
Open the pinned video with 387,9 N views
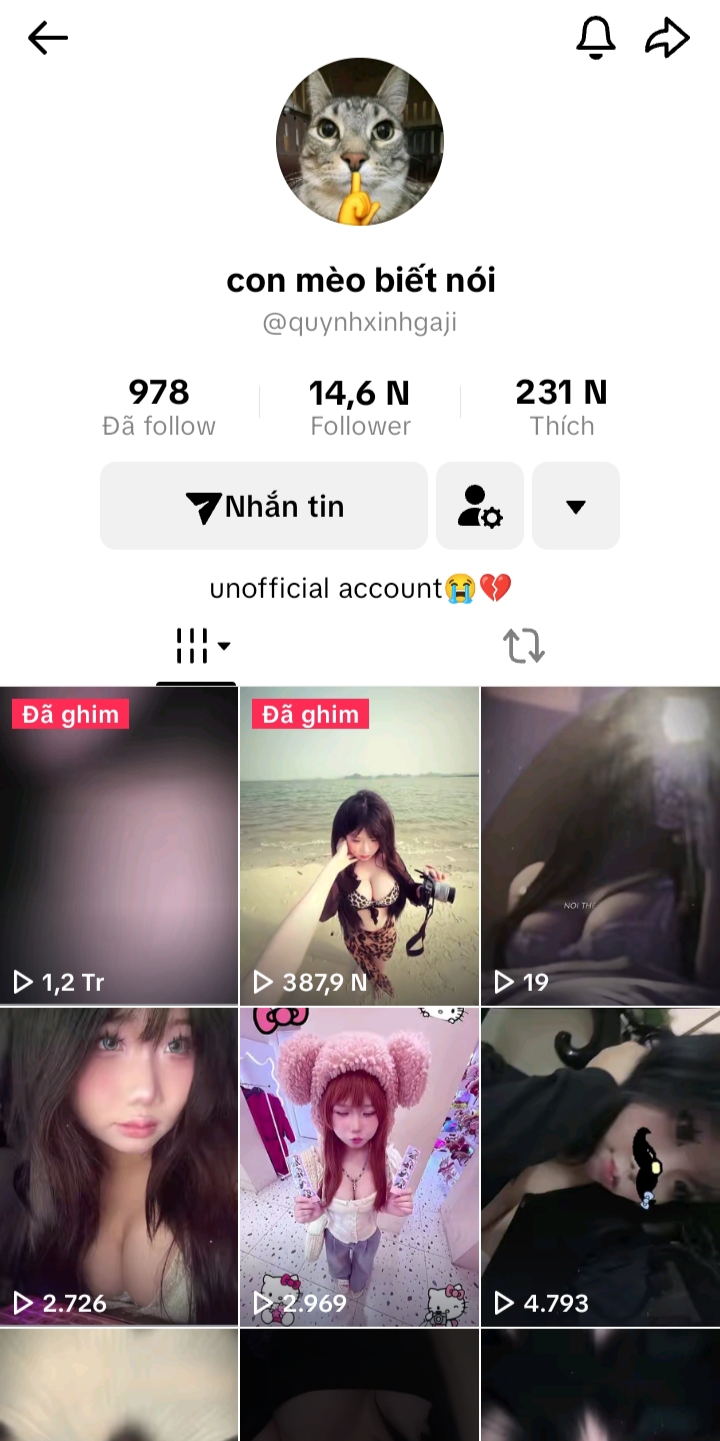click(x=359, y=845)
